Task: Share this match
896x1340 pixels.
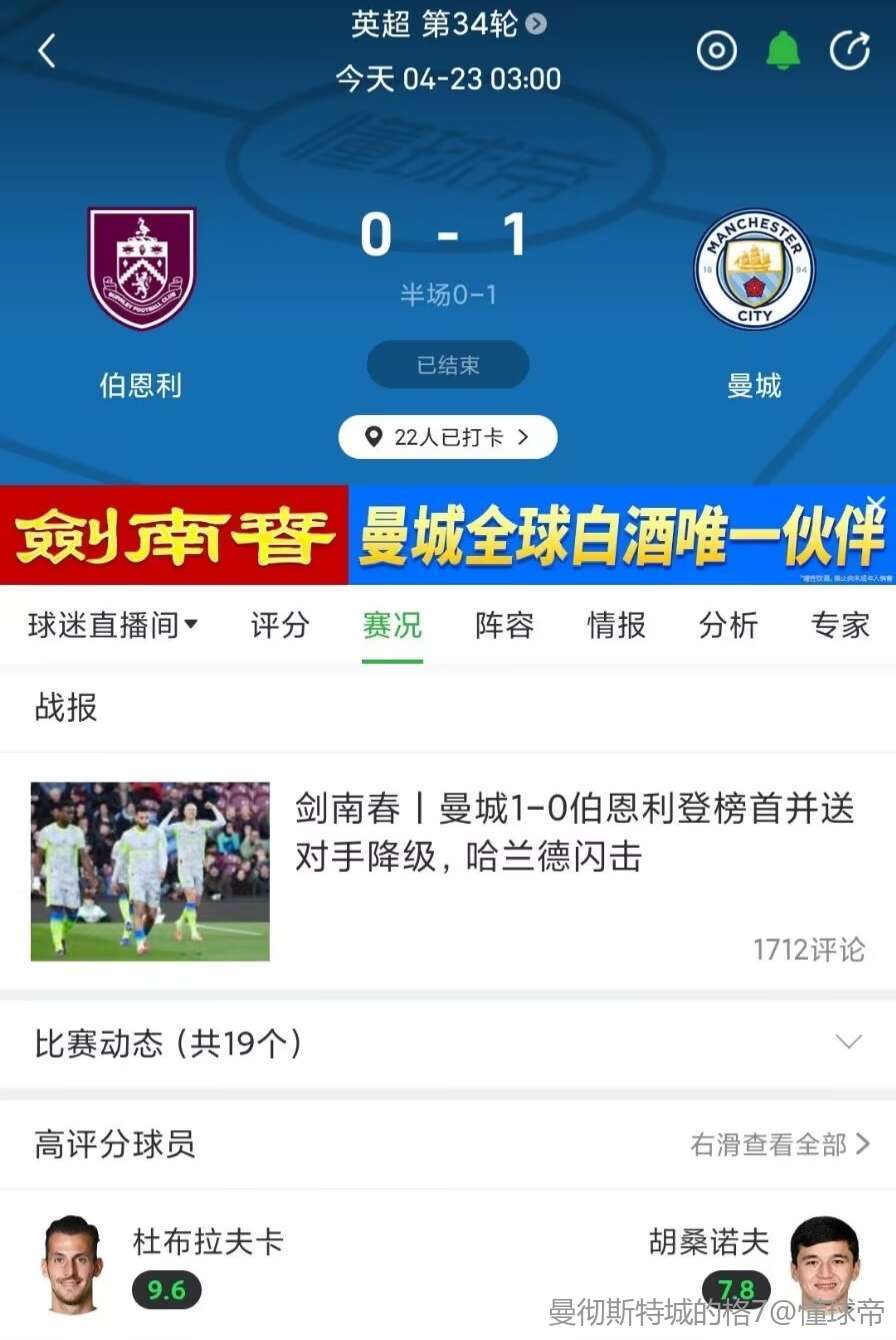Action: [x=850, y=51]
